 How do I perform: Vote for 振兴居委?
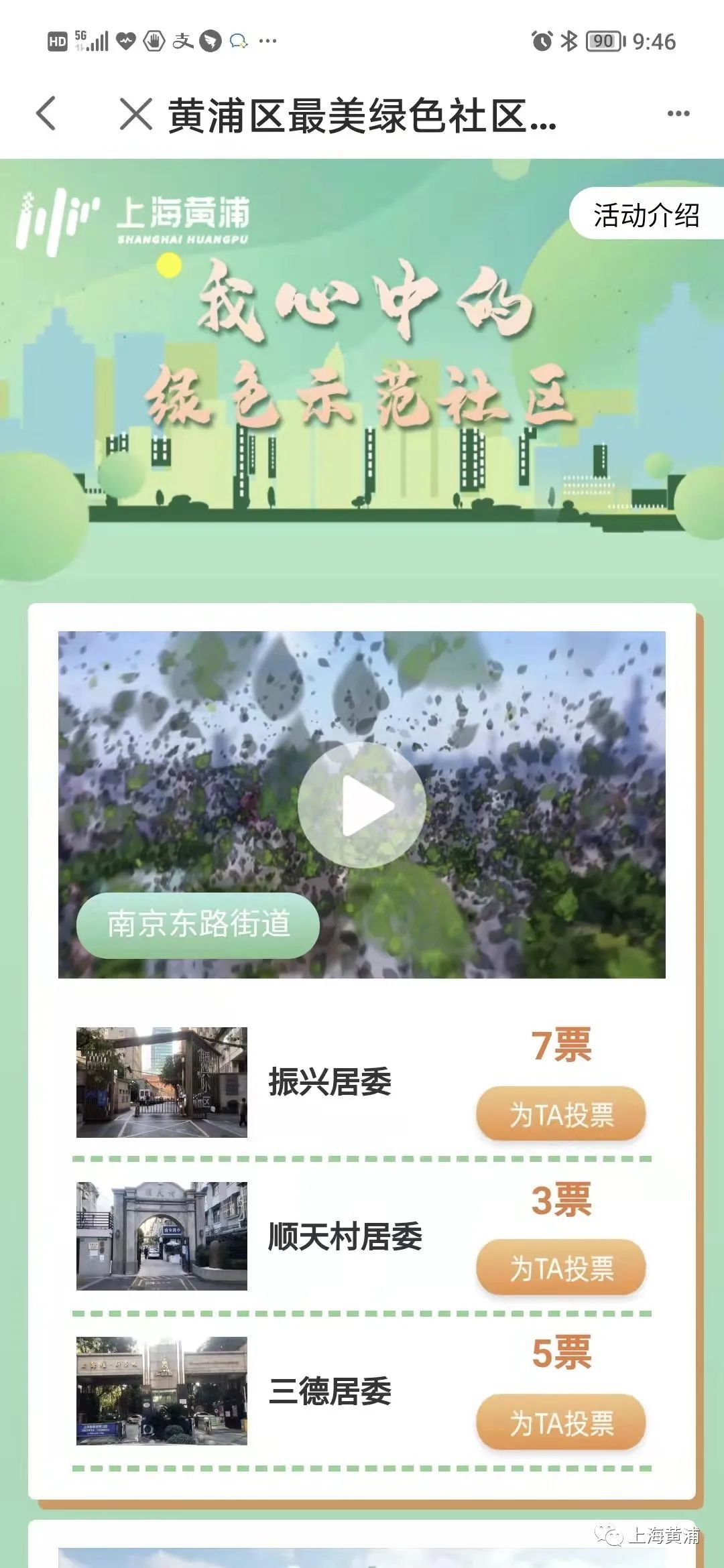(561, 1115)
